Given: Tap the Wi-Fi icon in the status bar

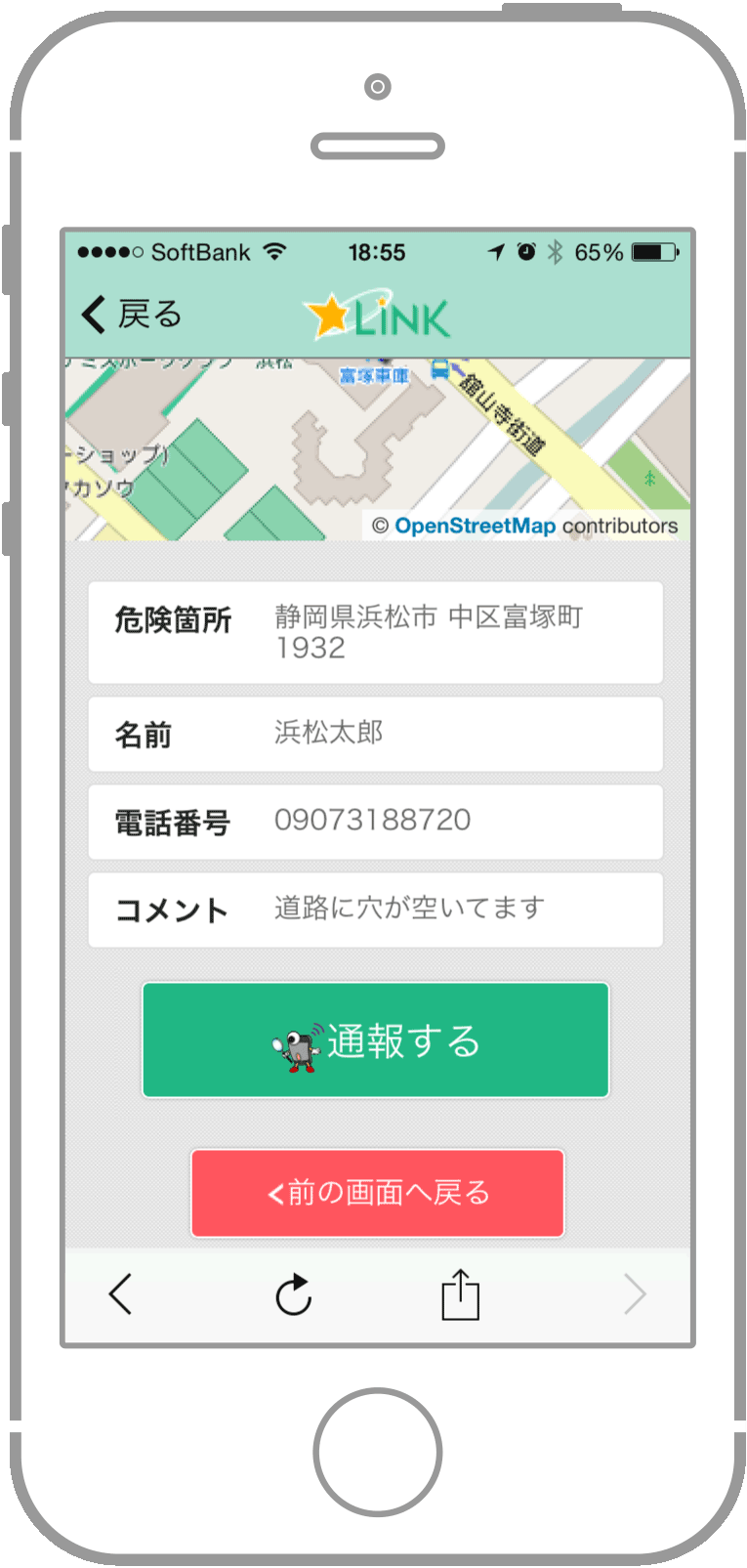Looking at the screenshot, I should click(x=273, y=251).
